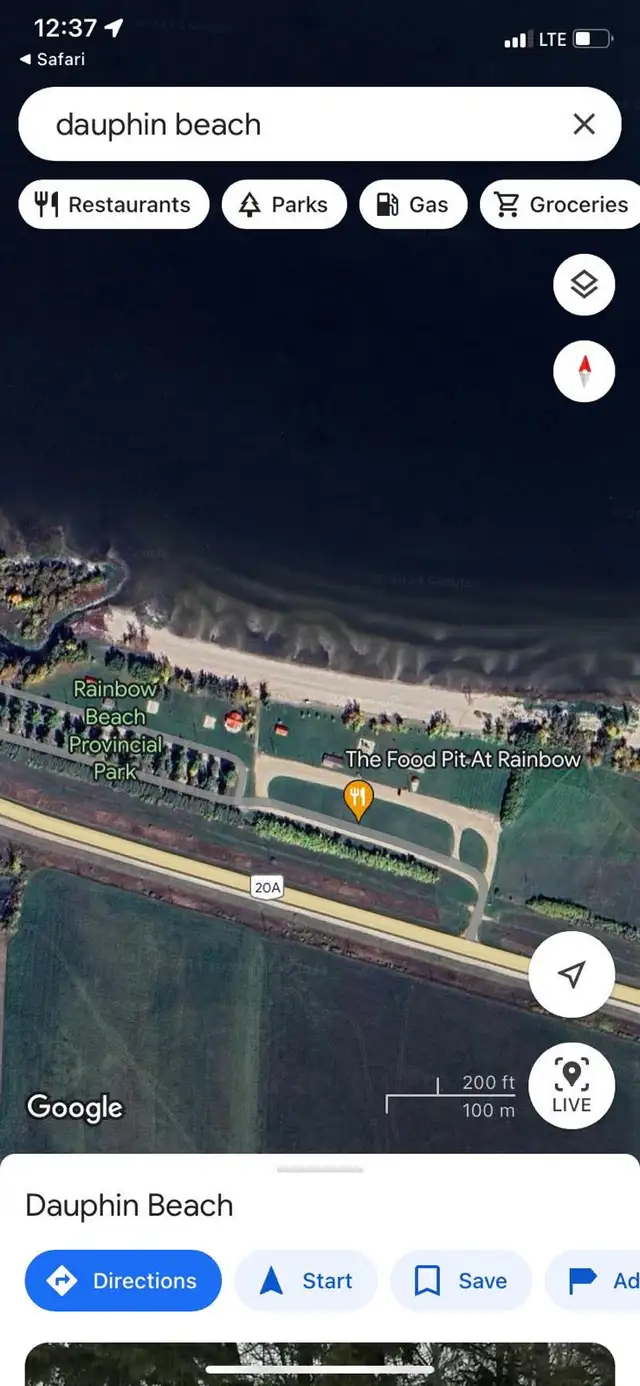Image resolution: width=640 pixels, height=1386 pixels.
Task: Open the Rainbow Beach Provincial Park label
Action: pos(115,731)
